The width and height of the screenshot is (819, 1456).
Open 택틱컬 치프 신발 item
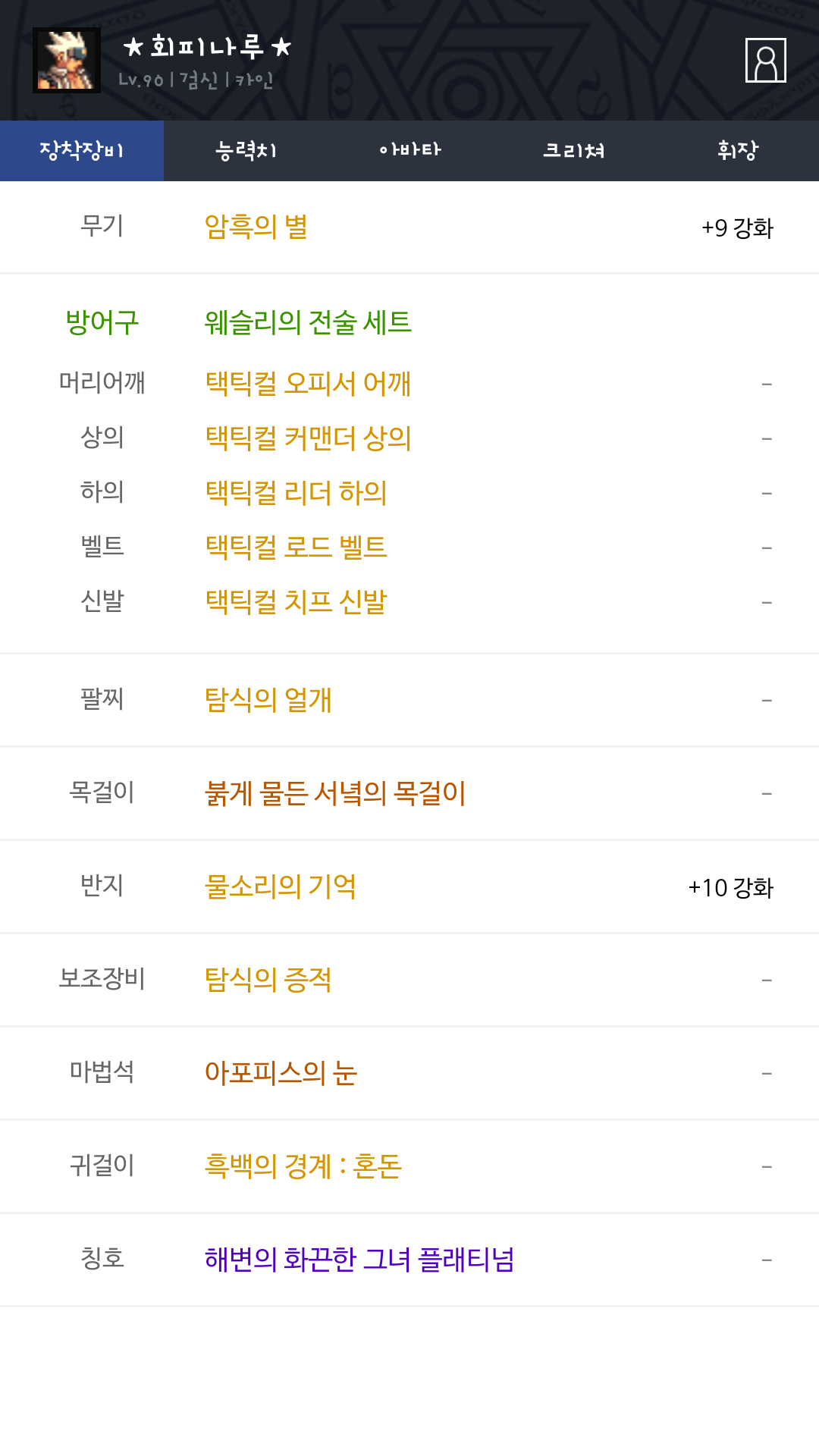tap(296, 601)
